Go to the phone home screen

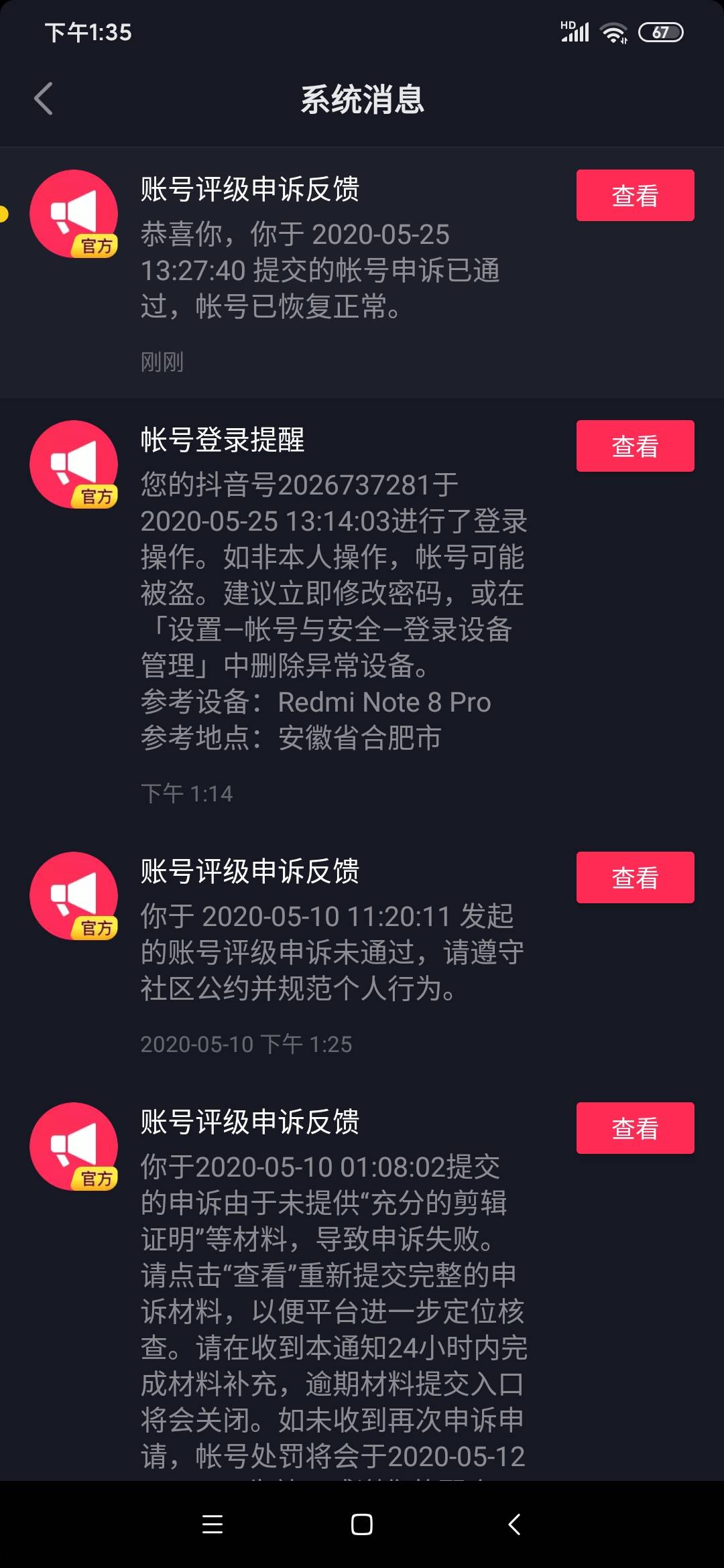click(362, 1524)
